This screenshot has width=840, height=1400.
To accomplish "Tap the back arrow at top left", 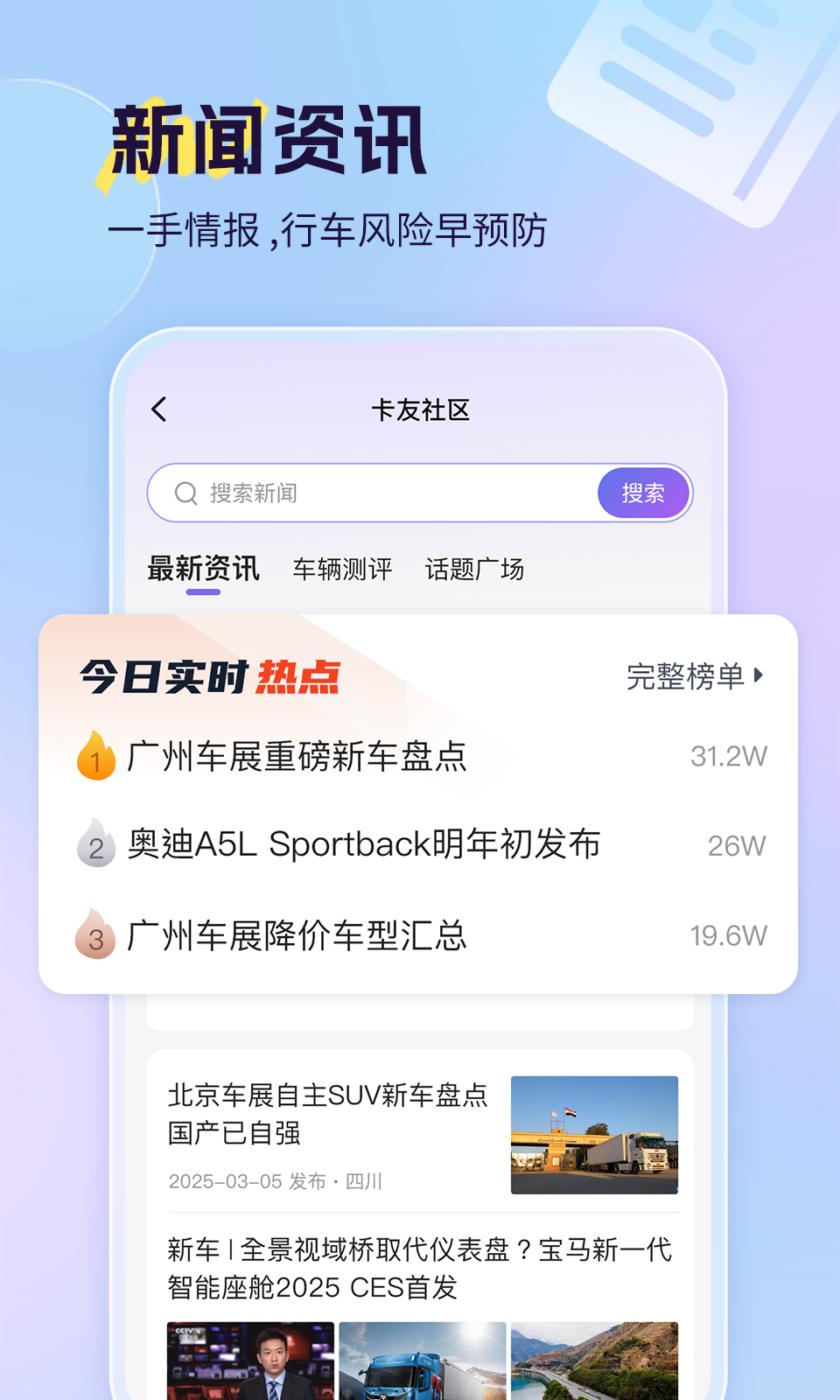I will tap(158, 409).
